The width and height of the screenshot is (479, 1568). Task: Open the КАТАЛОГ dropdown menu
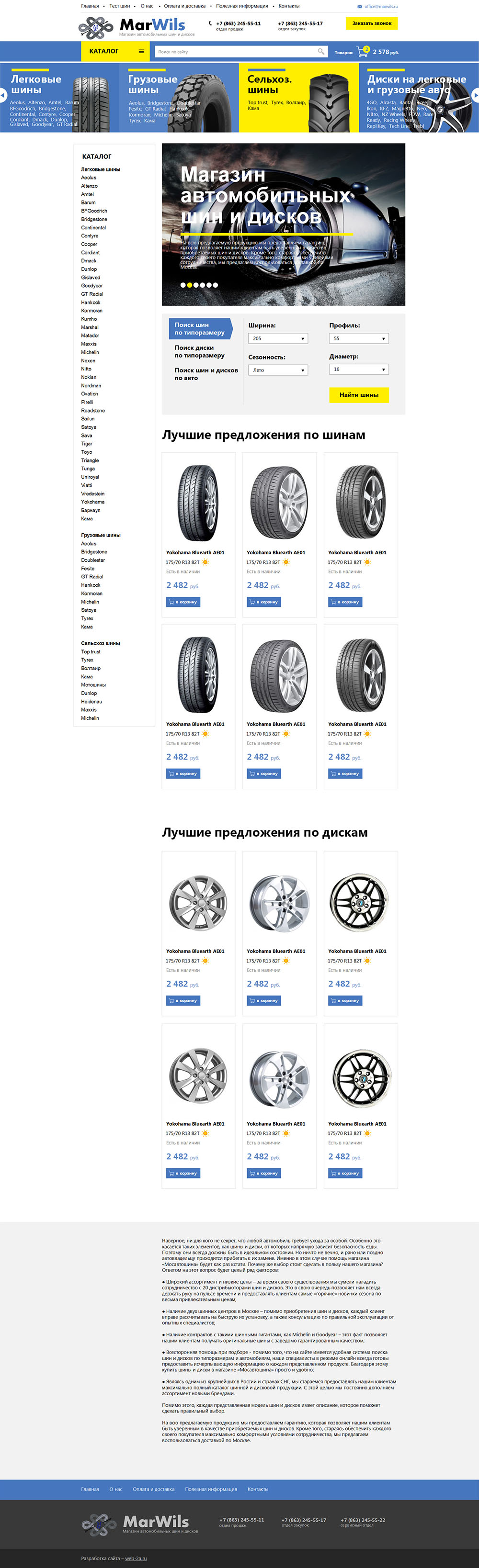116,51
